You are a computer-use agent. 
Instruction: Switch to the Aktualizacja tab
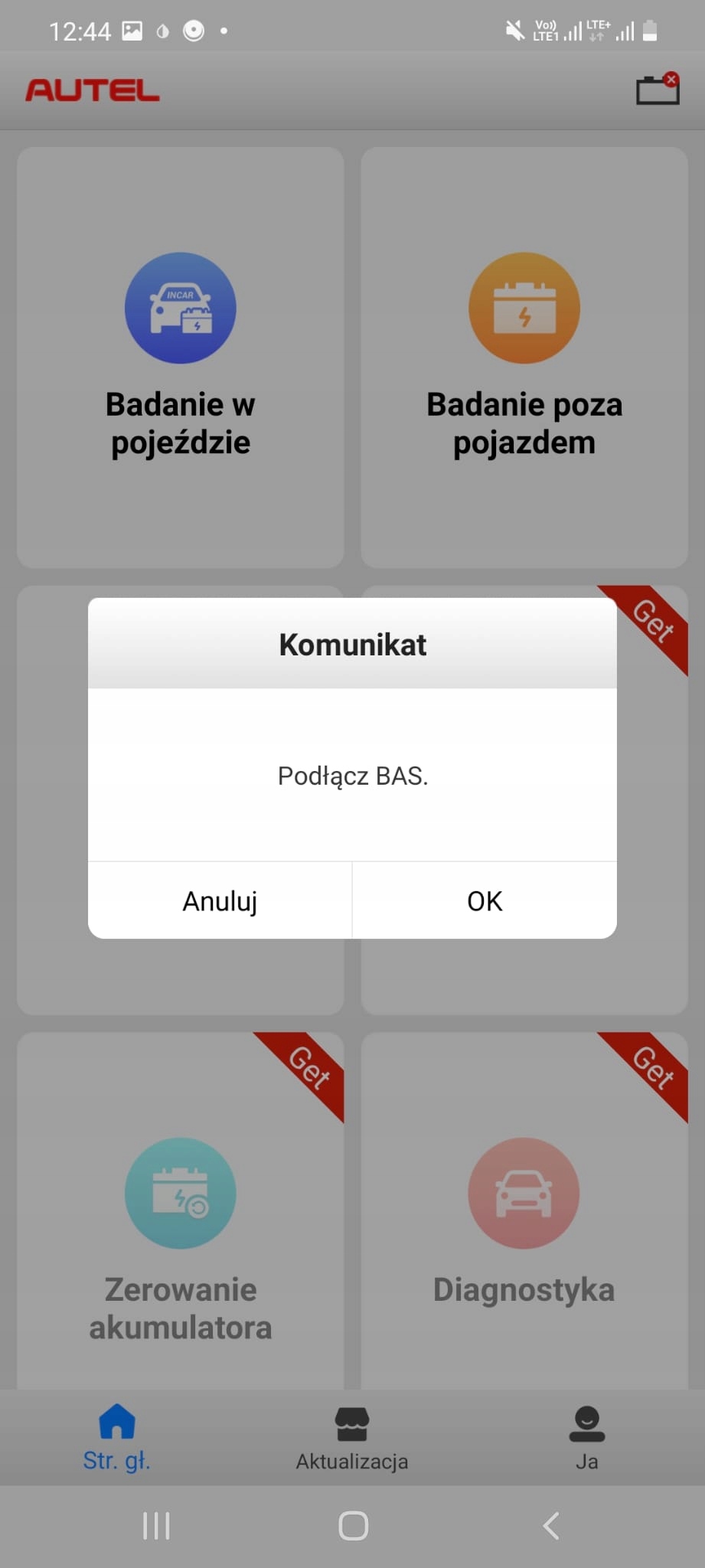[352, 1439]
